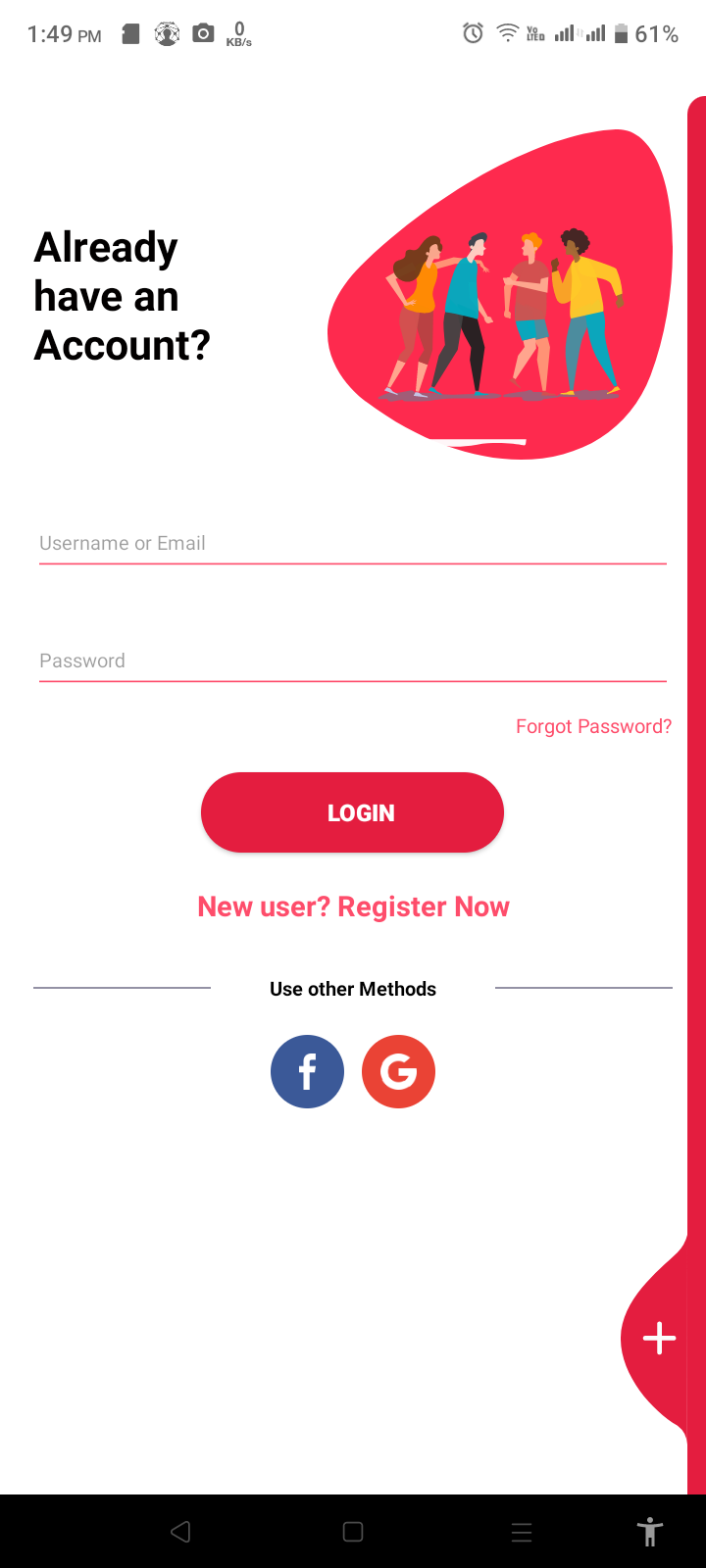Tap the Username or Email field

pyautogui.click(x=353, y=544)
